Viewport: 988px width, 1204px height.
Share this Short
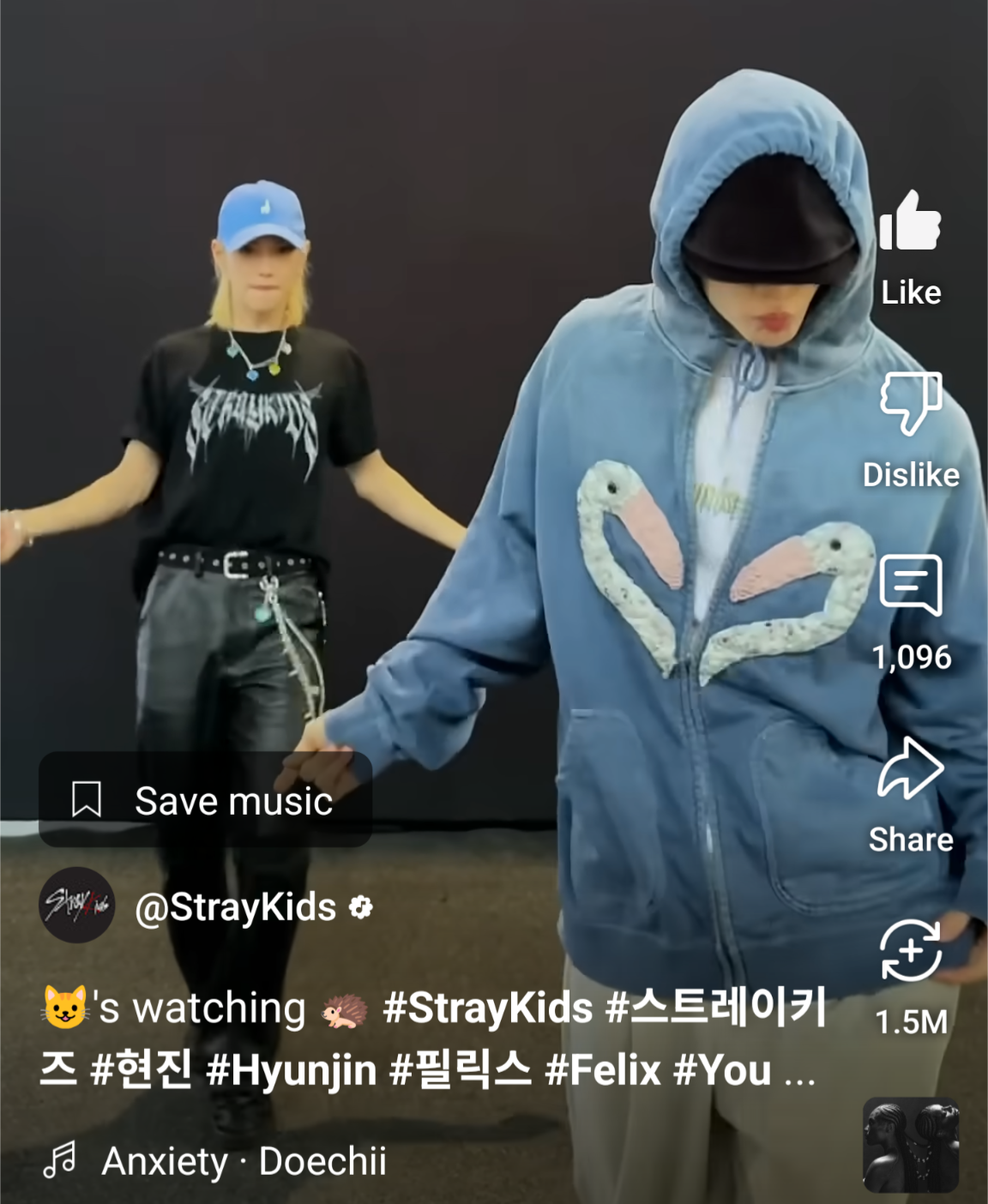click(x=910, y=769)
